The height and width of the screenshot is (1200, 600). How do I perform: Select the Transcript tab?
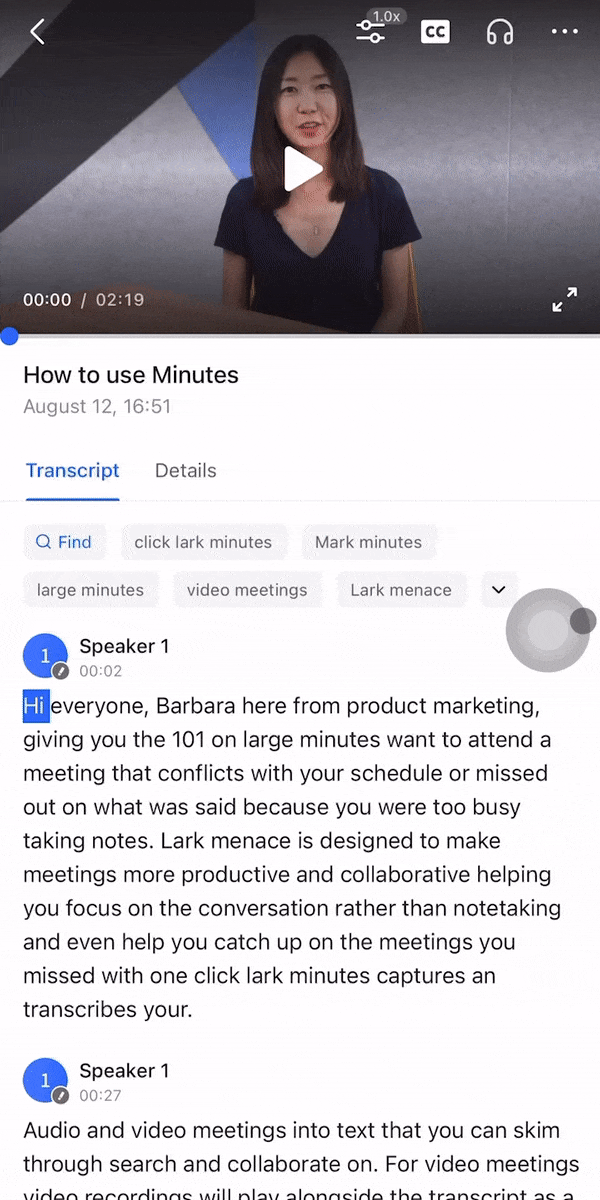point(72,470)
